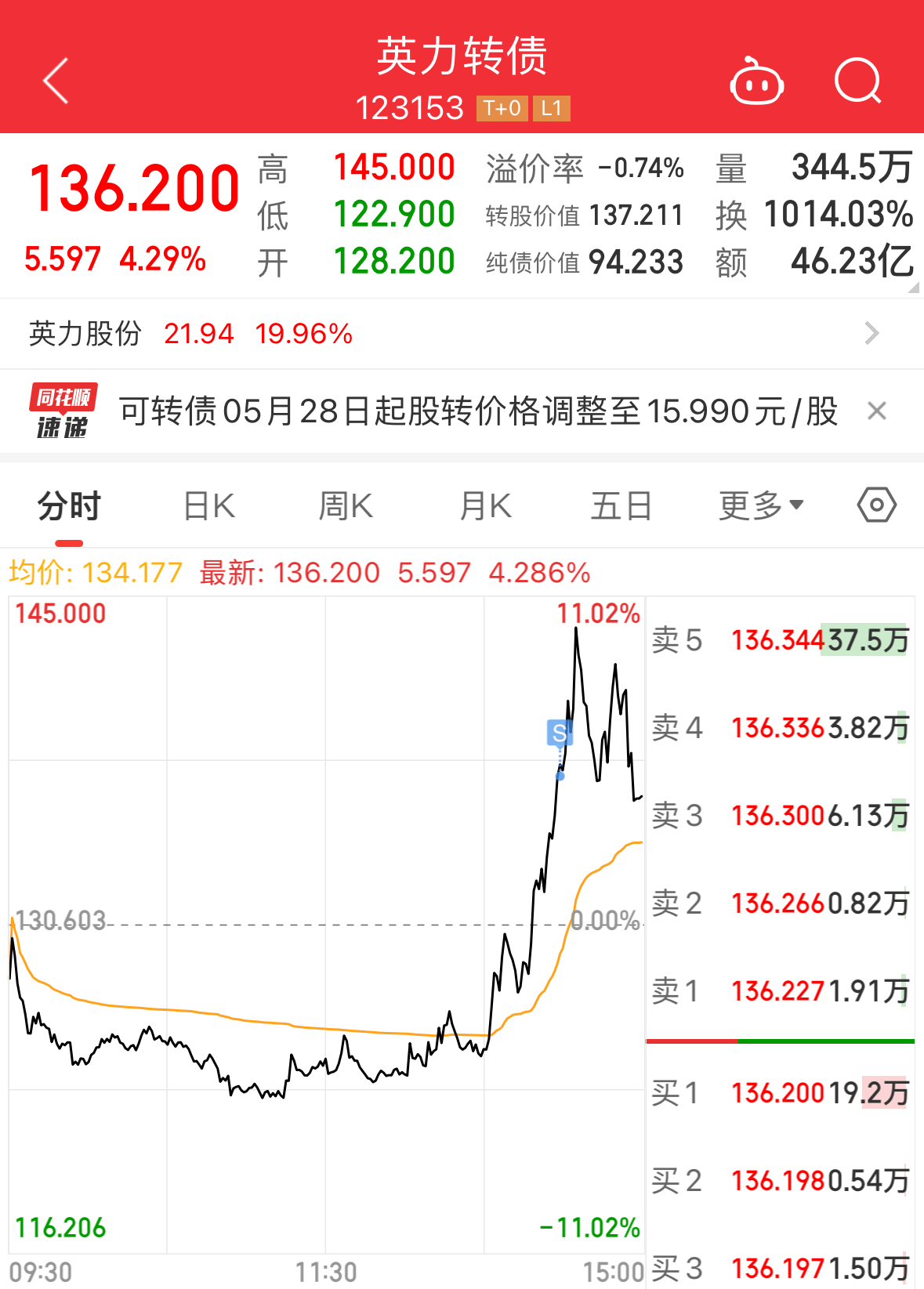Open chart settings hexagon icon

(876, 505)
